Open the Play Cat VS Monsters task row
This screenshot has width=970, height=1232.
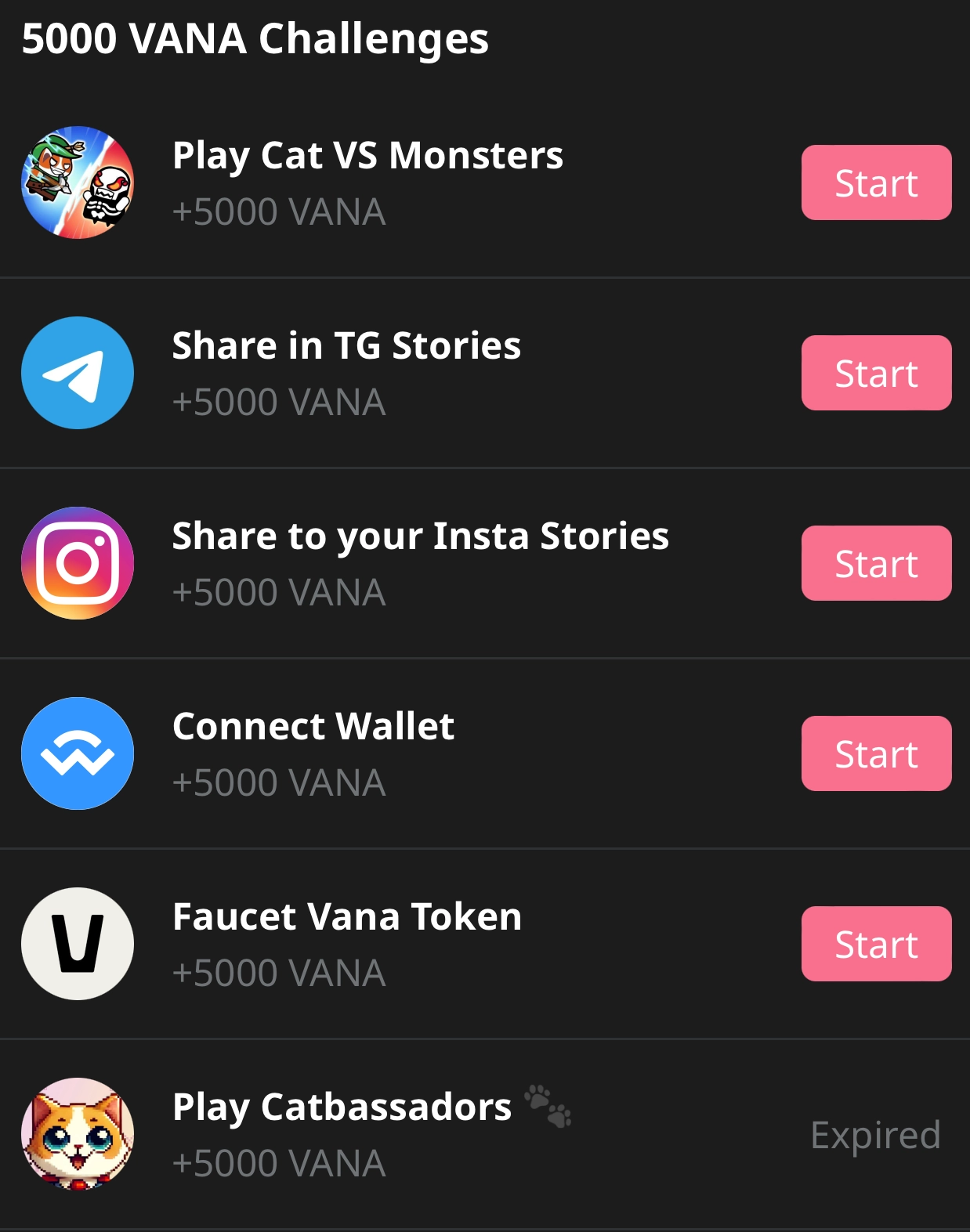[x=368, y=154]
